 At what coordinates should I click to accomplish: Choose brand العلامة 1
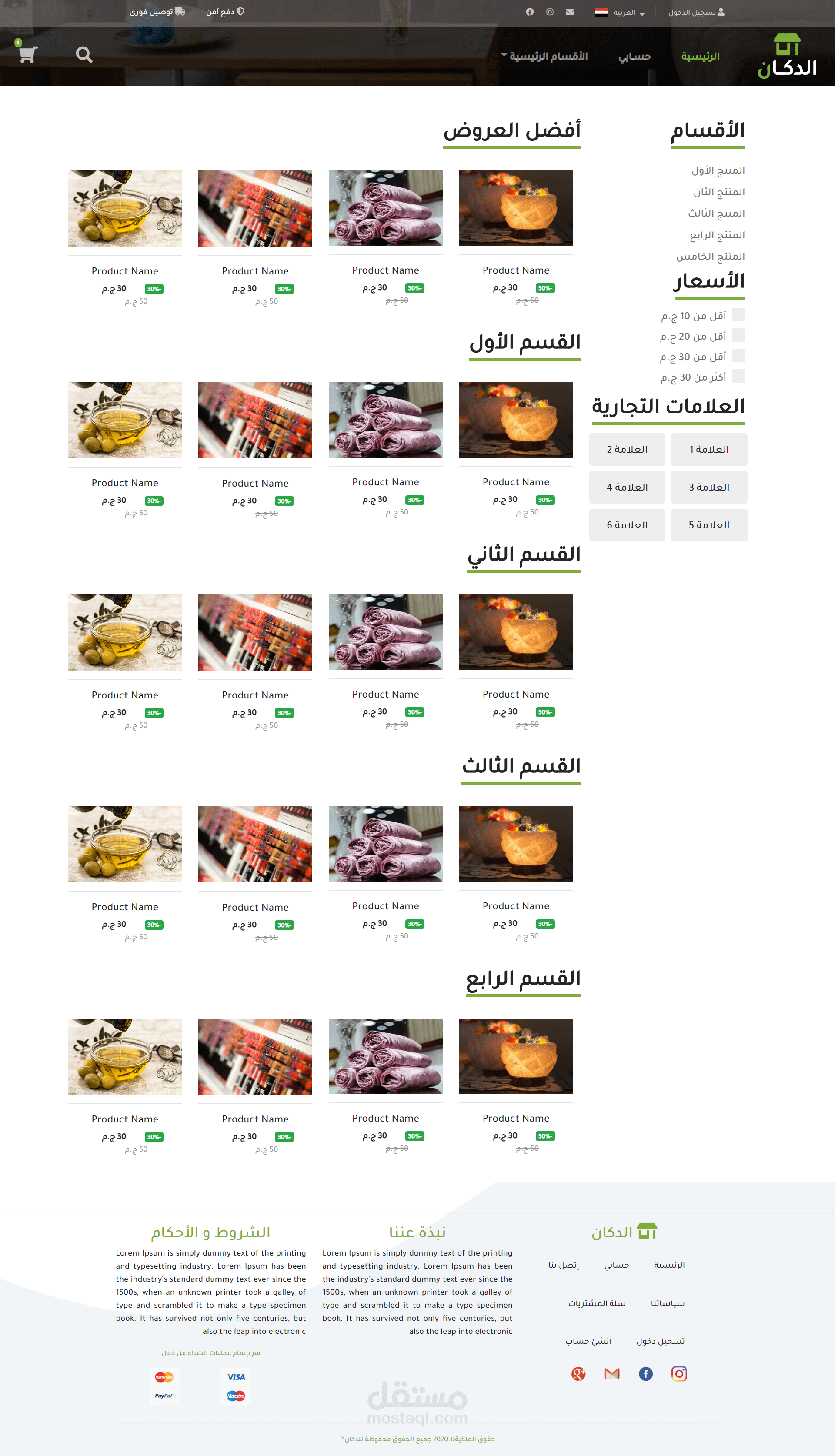pyautogui.click(x=709, y=449)
